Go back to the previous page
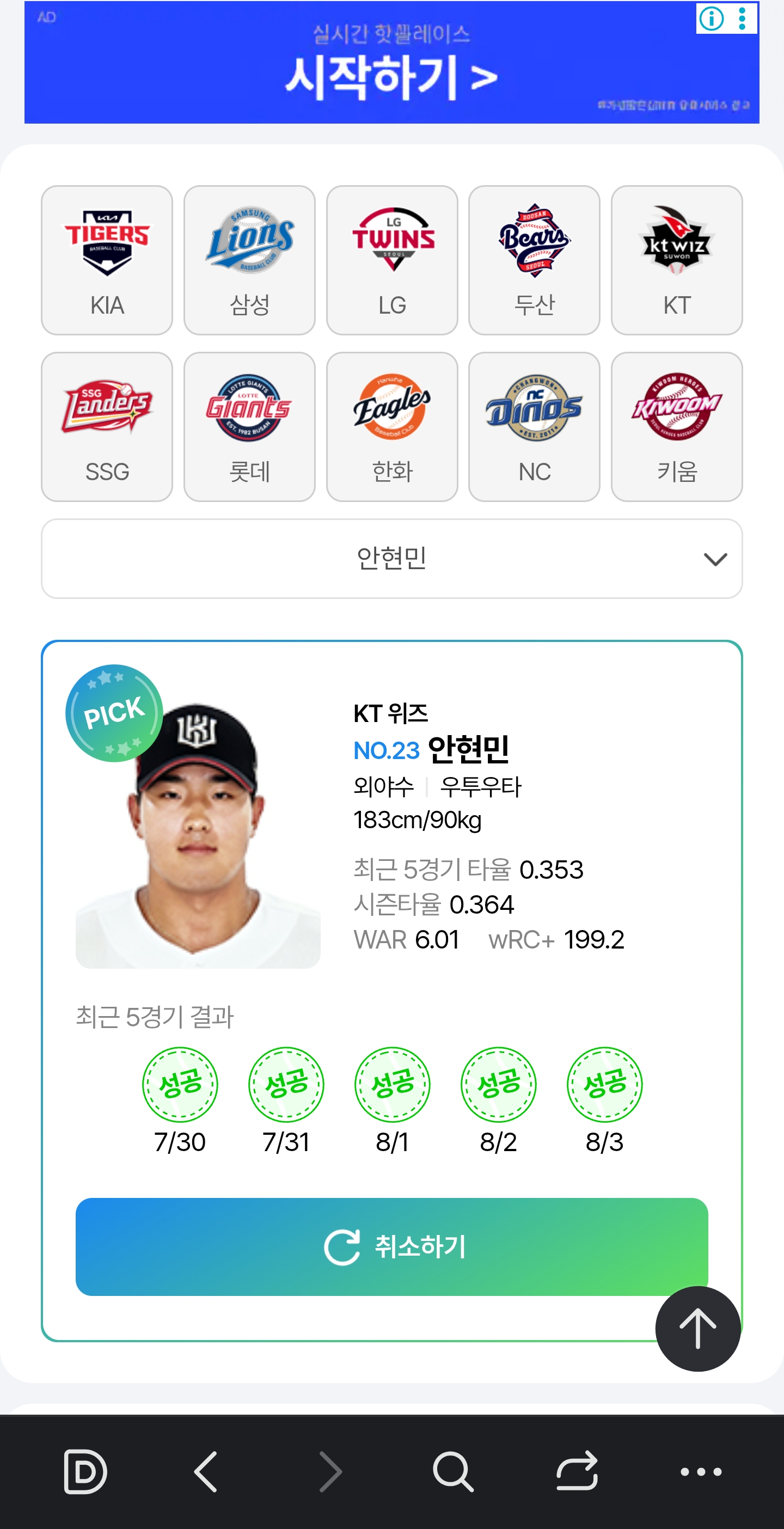Viewport: 784px width, 1529px height. tap(206, 1471)
